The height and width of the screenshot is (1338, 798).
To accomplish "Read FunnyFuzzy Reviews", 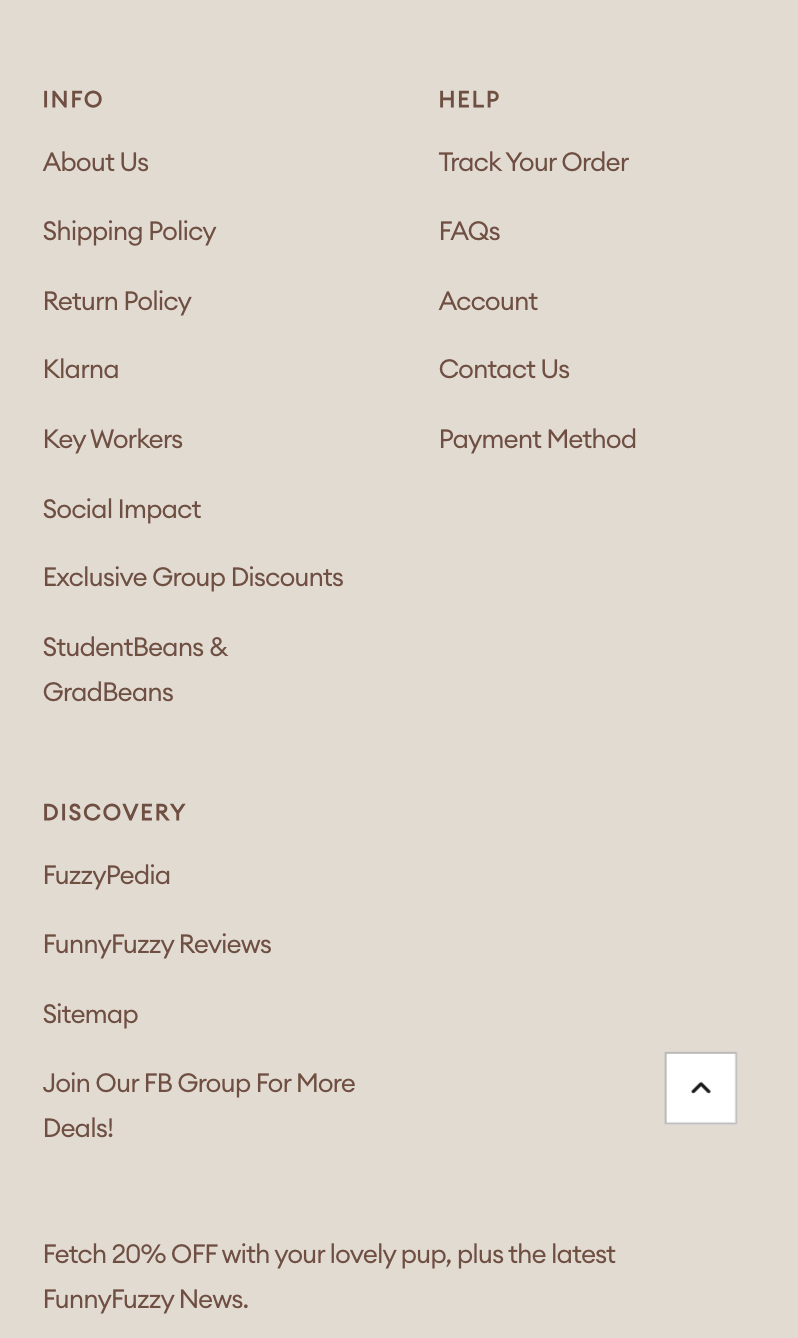I will click(x=157, y=944).
